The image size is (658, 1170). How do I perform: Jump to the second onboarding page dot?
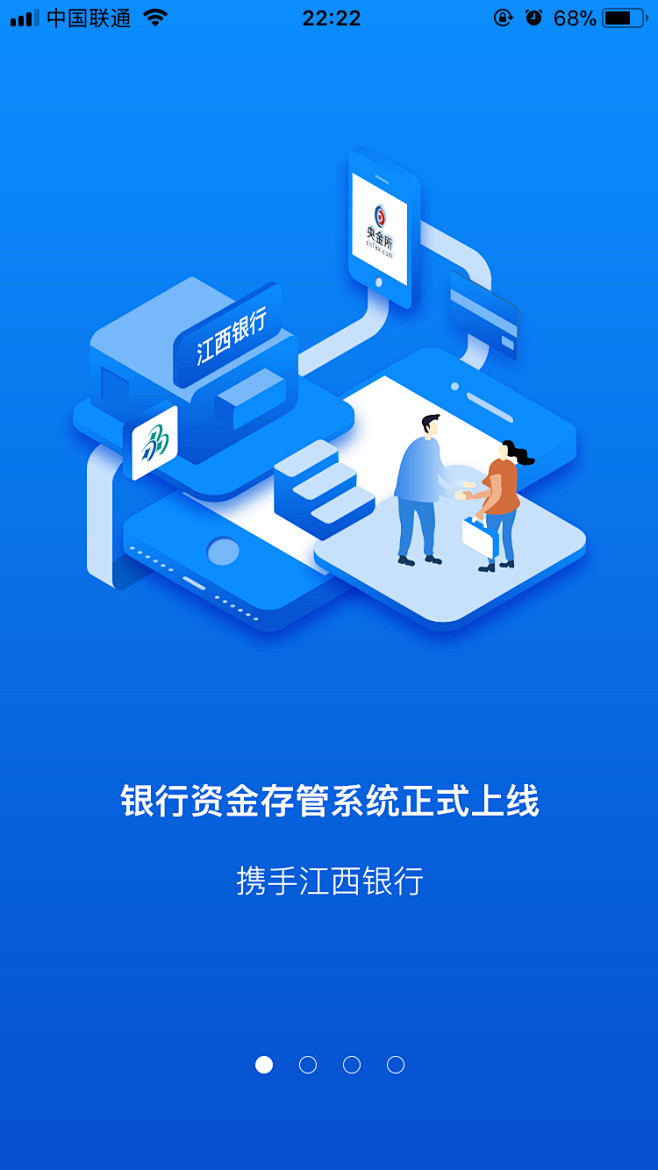click(x=308, y=1065)
